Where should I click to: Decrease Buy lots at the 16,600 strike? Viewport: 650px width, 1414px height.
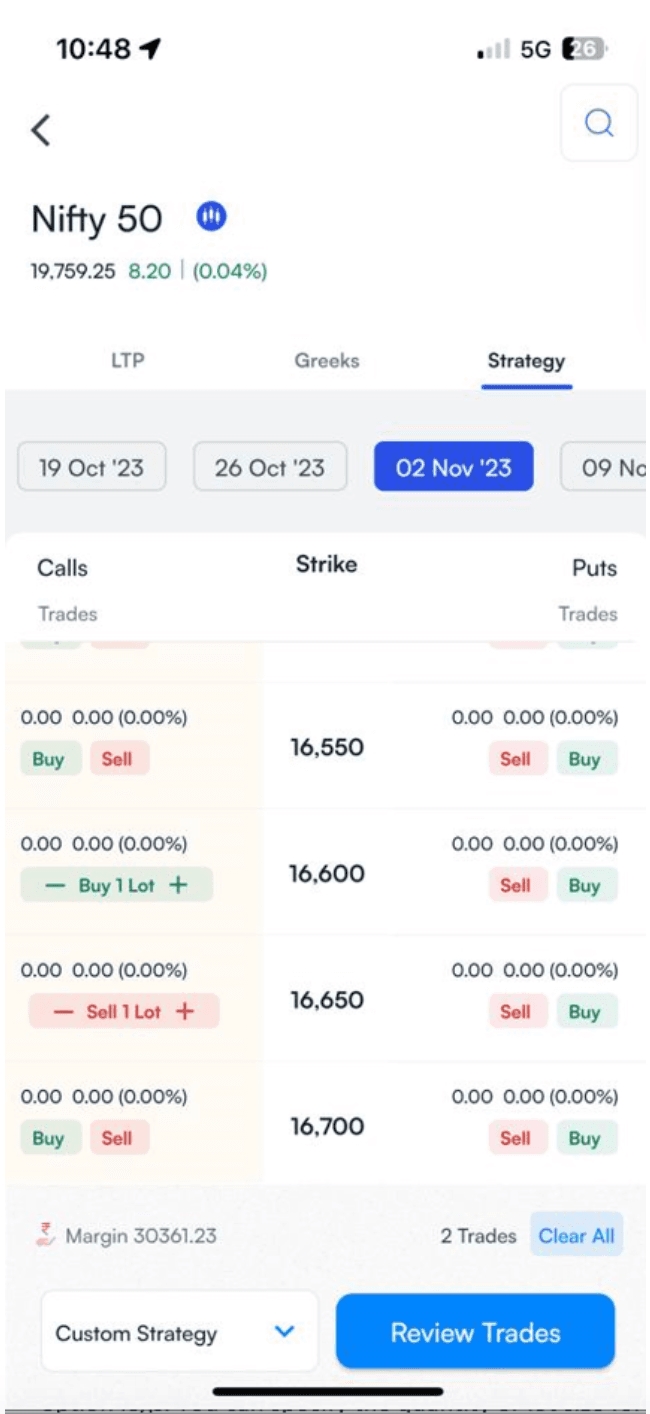click(54, 885)
